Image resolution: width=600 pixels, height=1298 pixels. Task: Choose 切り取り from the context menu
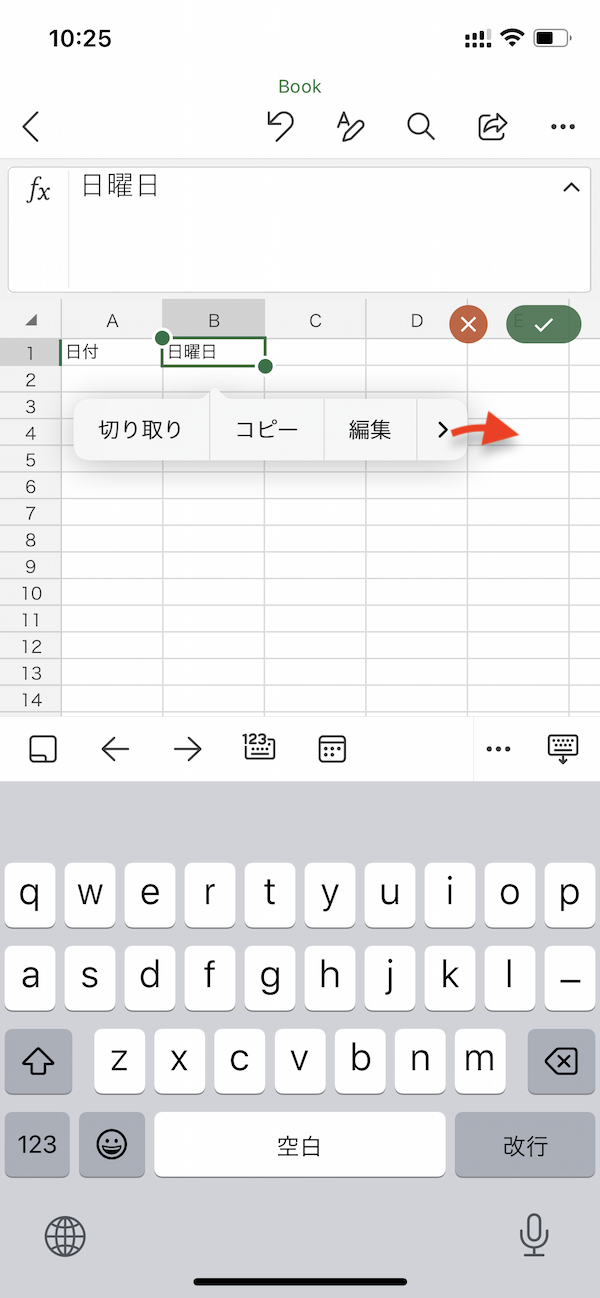[x=141, y=430]
